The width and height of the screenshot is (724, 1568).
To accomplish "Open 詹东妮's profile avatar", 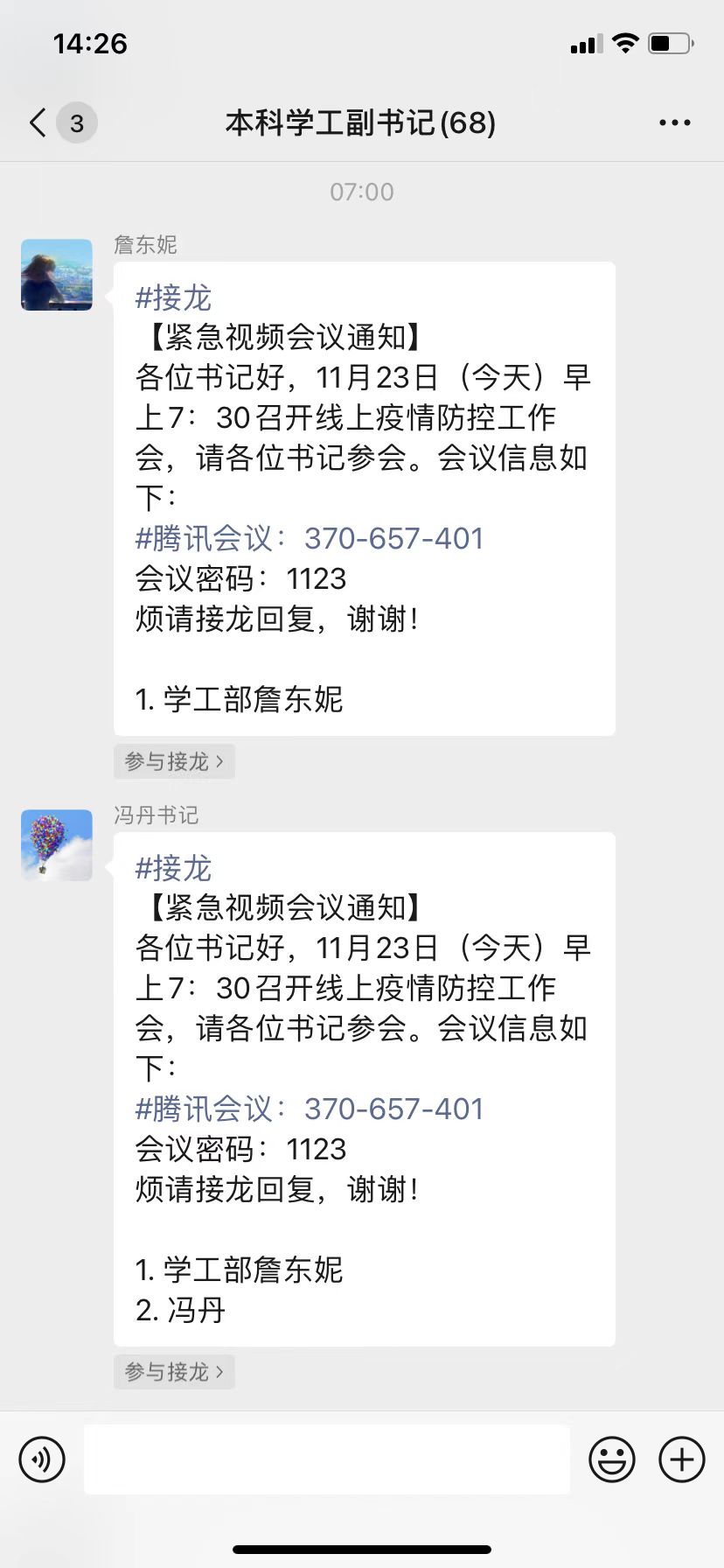I will [57, 275].
